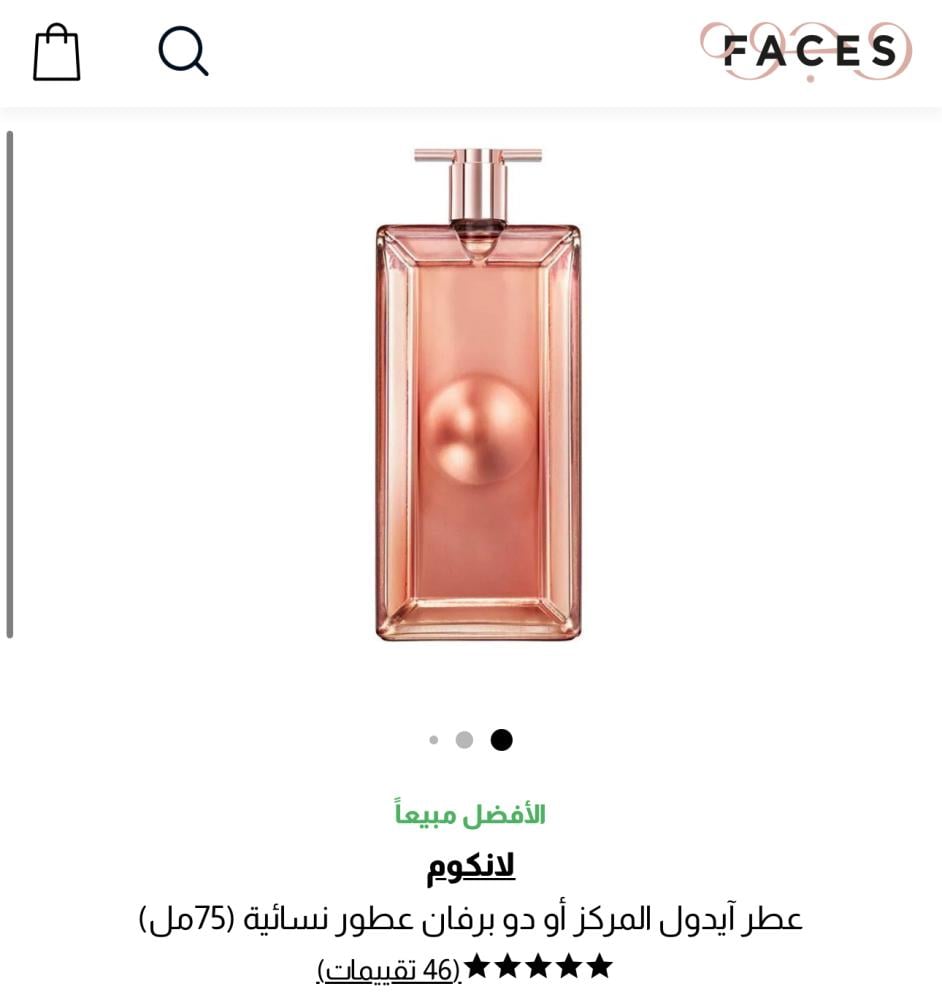
Task: Jump to the middle image indicator dot
Action: tap(464, 740)
